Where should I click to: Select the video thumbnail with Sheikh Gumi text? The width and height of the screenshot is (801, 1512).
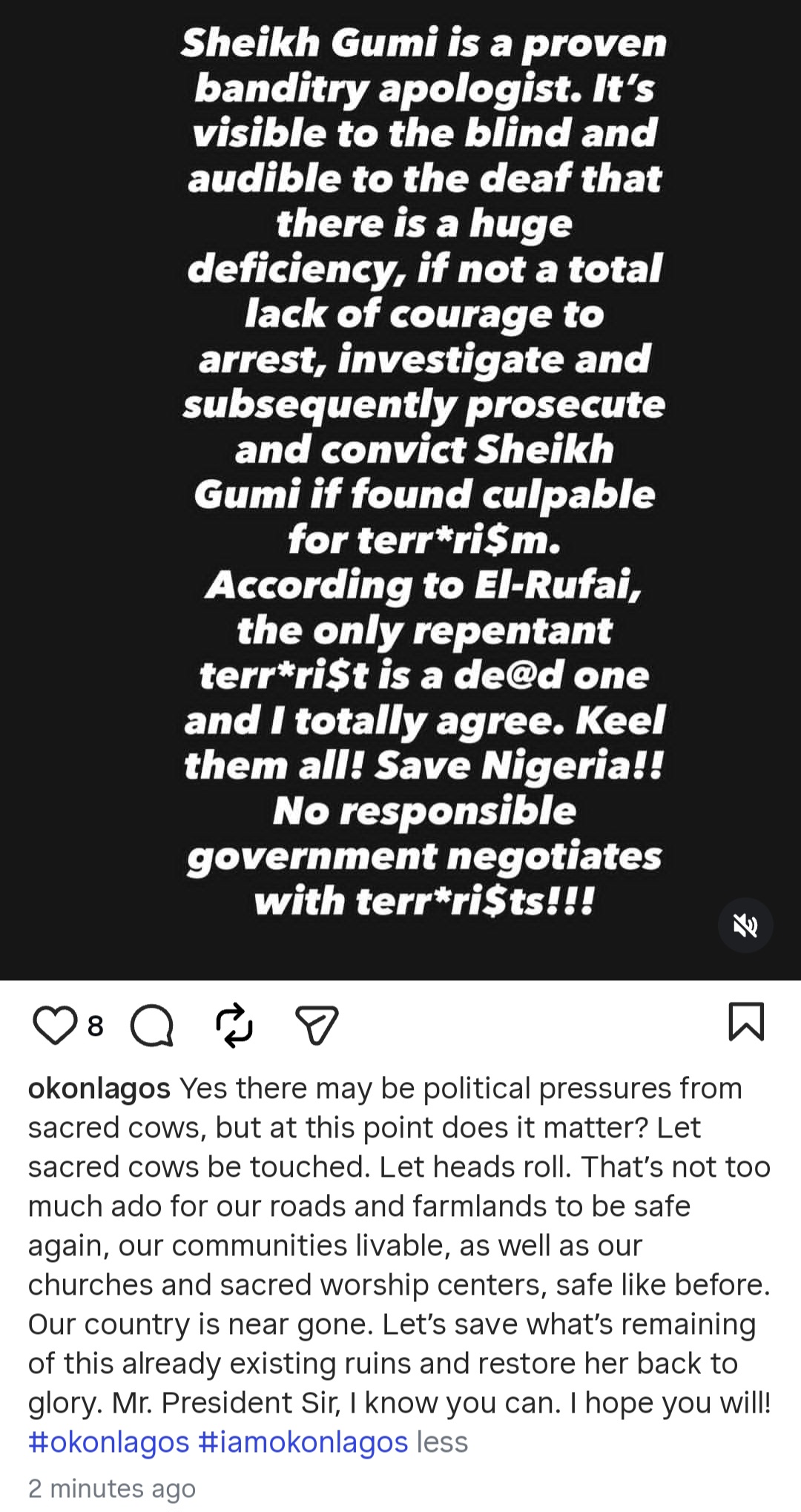(x=400, y=489)
